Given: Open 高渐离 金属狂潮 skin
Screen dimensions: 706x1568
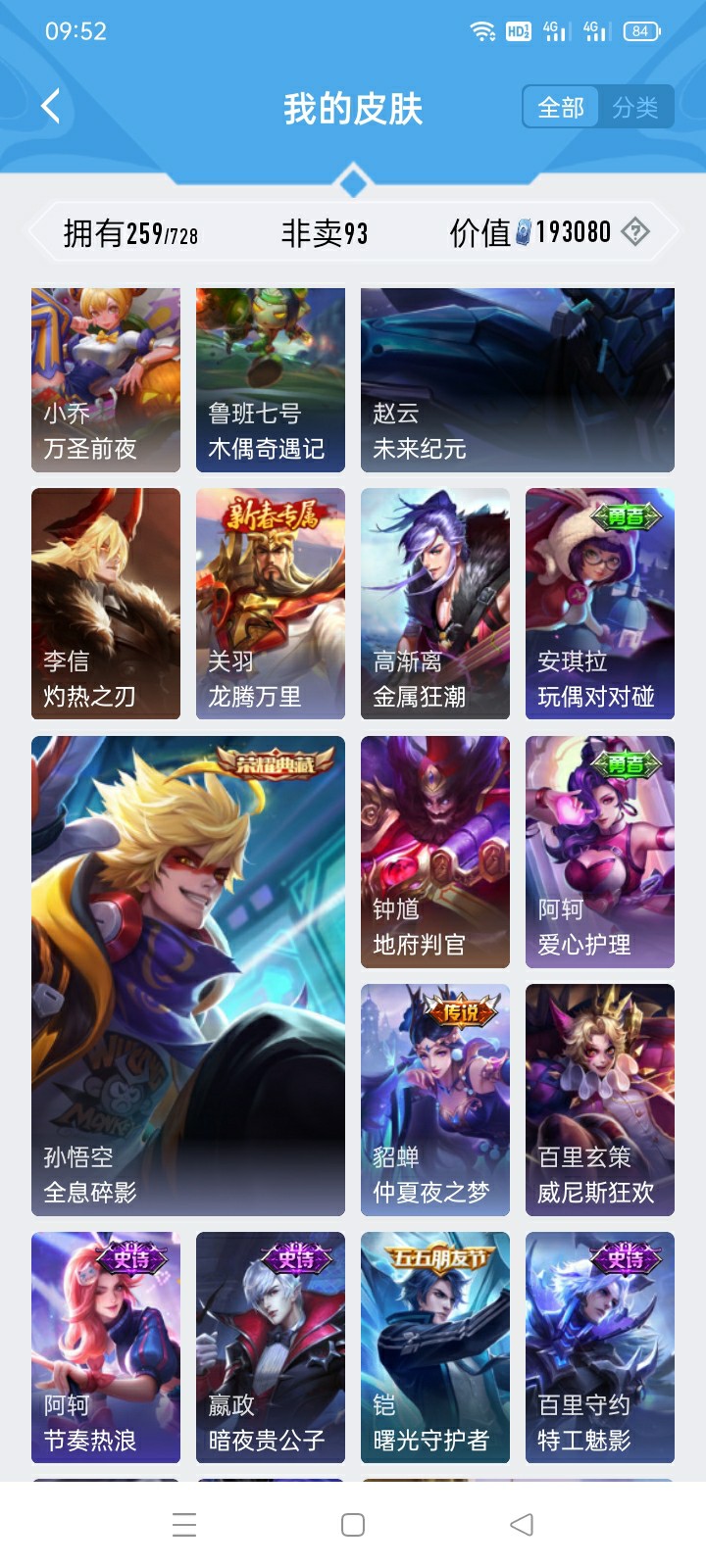Looking at the screenshot, I should click(435, 604).
